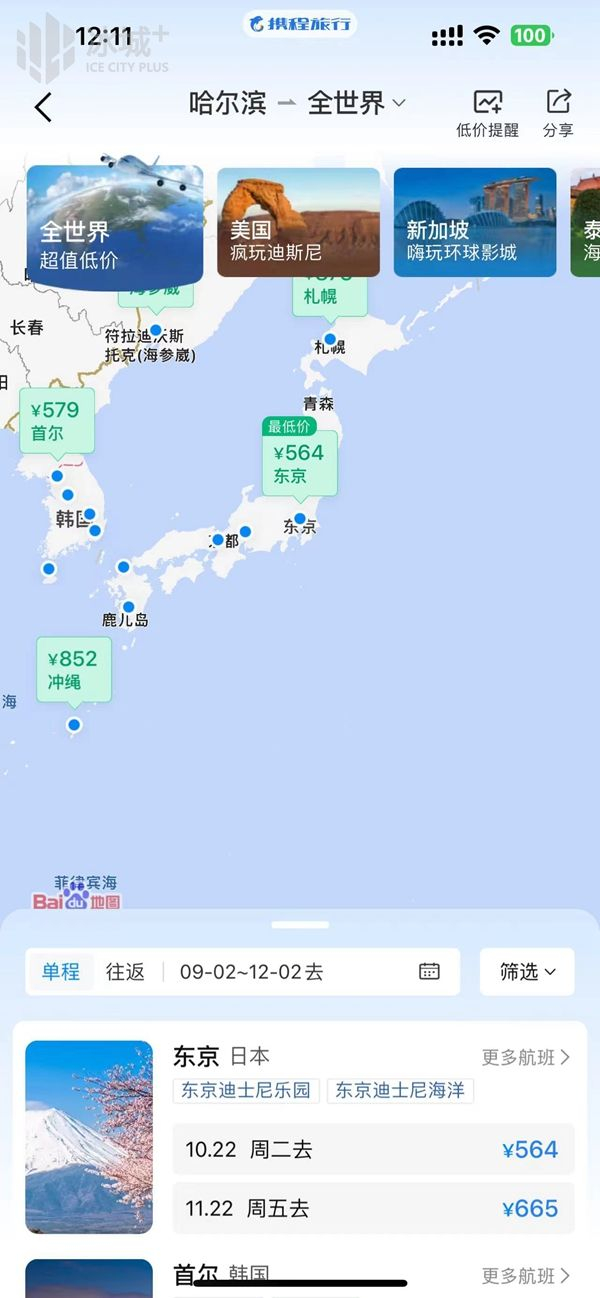
Task: Select the 10.22 周二去 ¥564 flight
Action: (373, 1149)
